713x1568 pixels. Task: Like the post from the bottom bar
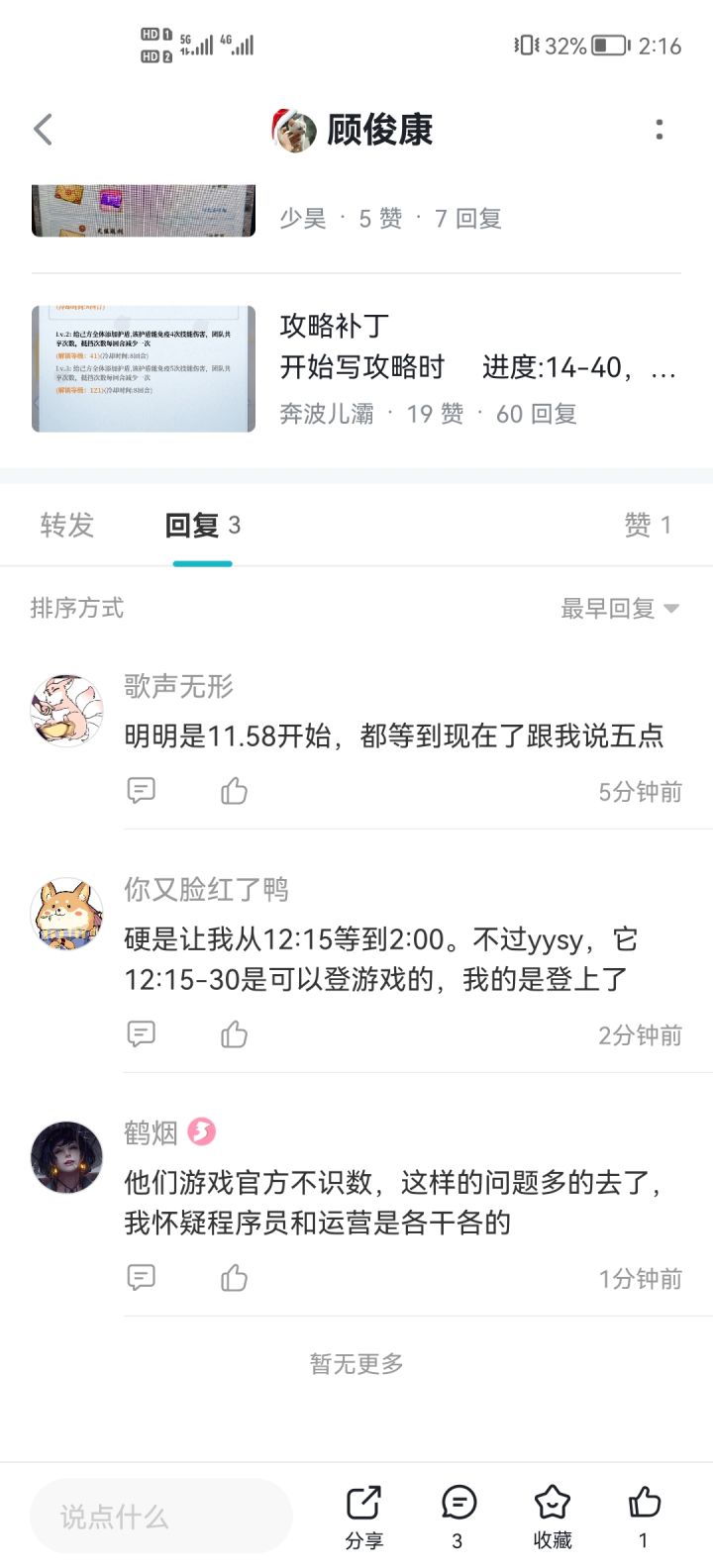[645, 1516]
